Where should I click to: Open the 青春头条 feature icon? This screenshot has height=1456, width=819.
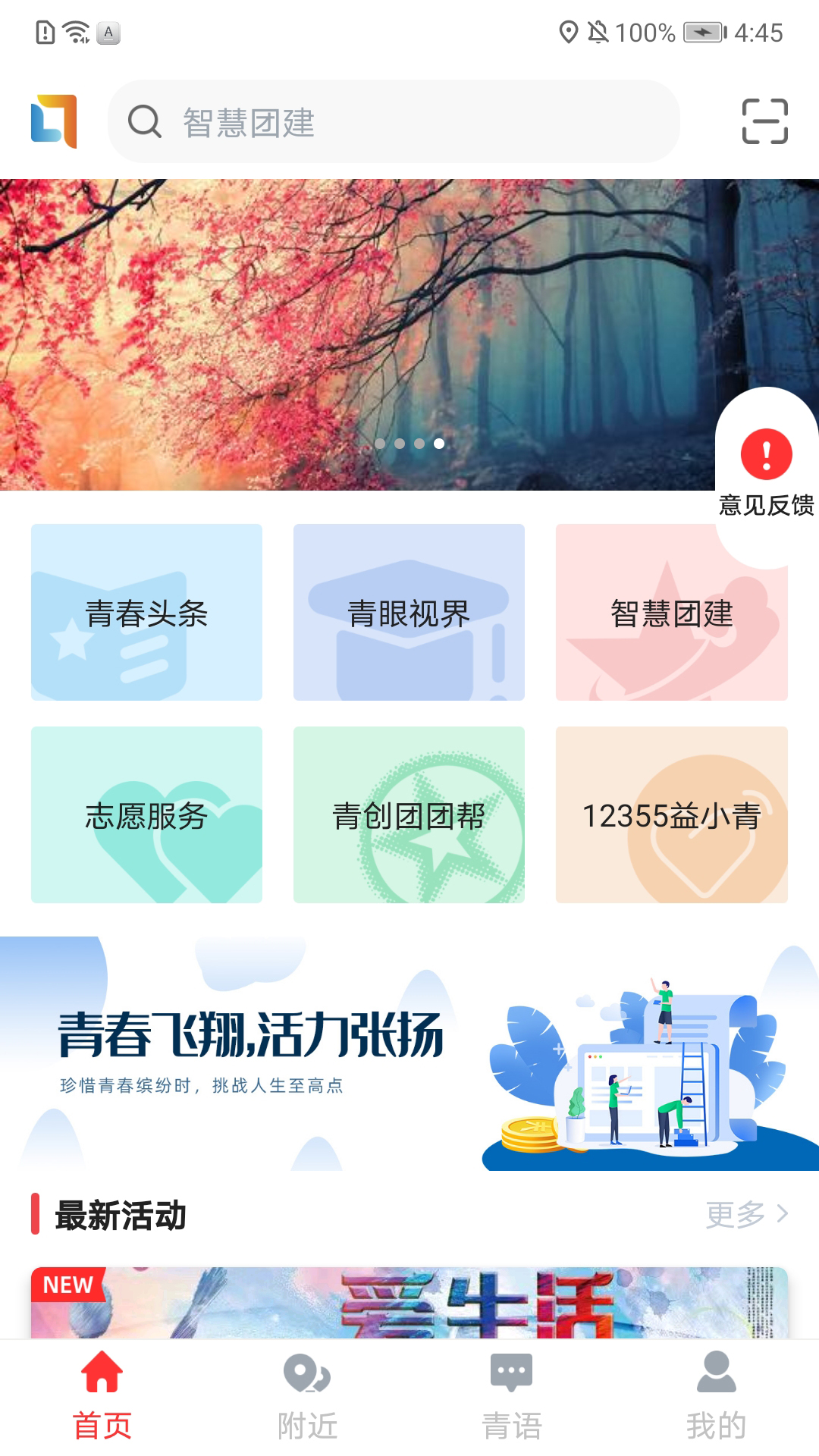146,614
